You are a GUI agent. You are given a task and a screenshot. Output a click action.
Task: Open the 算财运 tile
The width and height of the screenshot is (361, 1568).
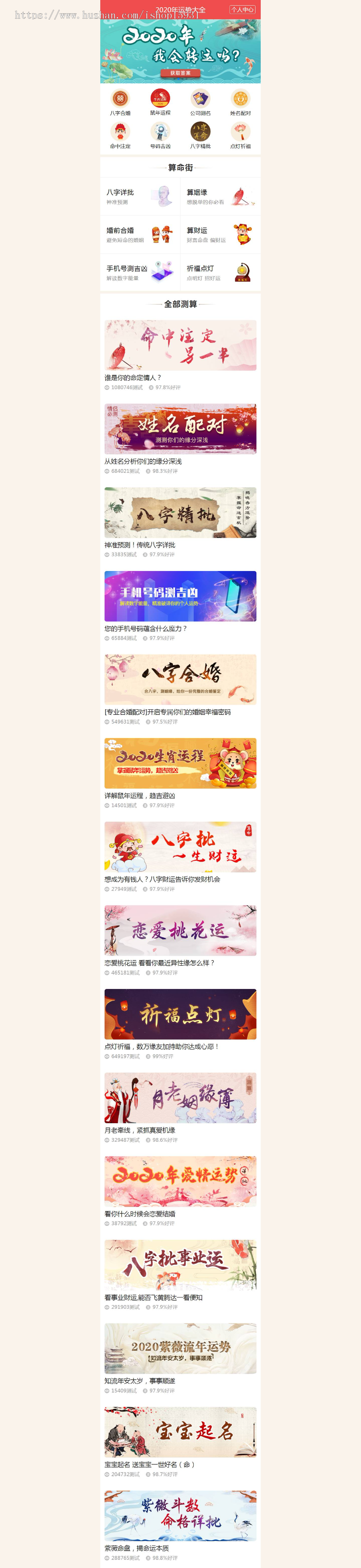tap(220, 235)
